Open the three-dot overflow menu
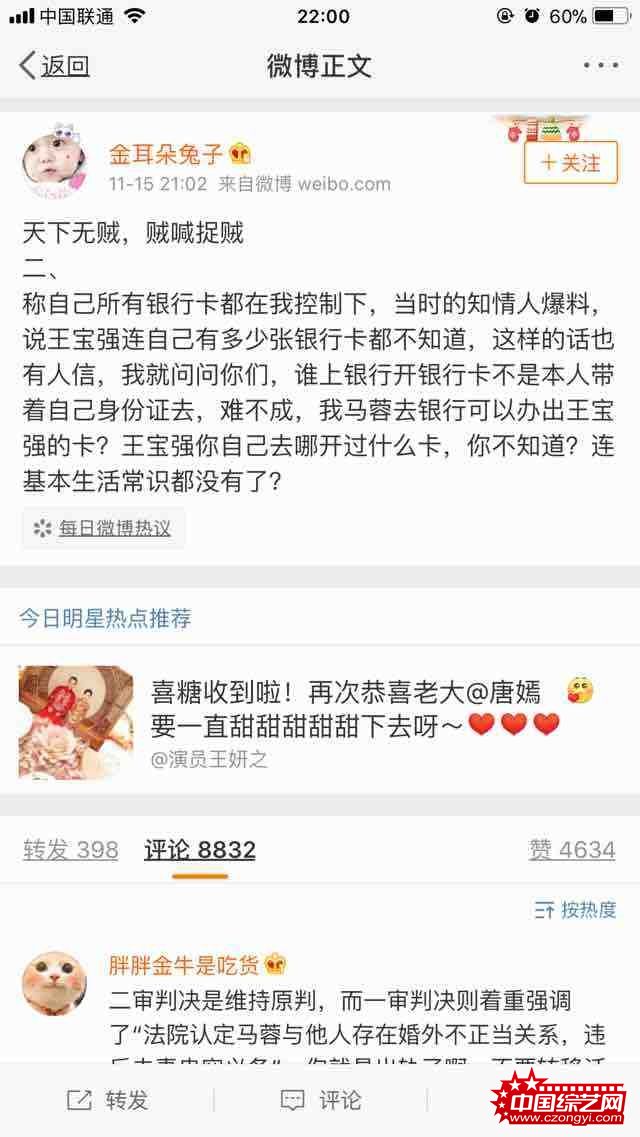The image size is (640, 1137). [x=600, y=66]
